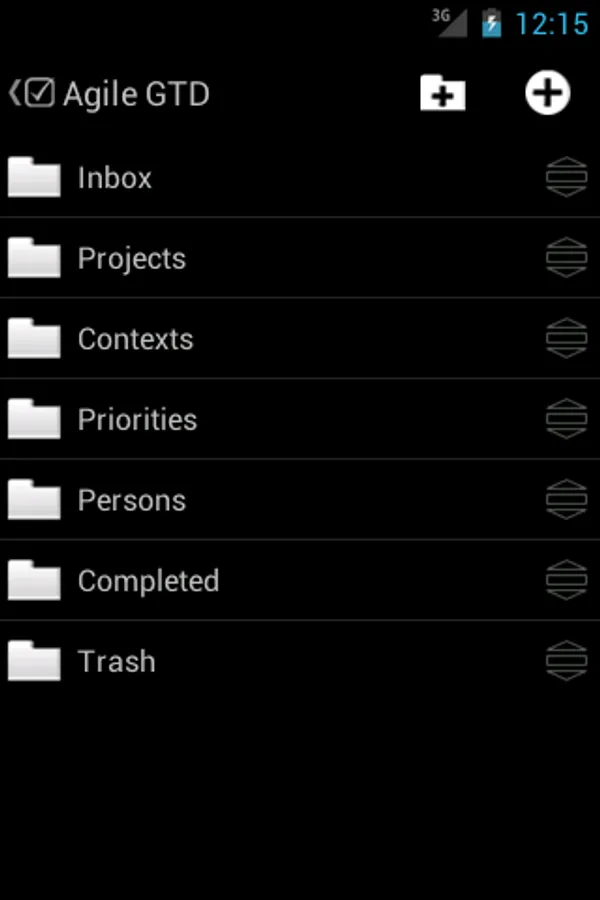Open the Projects folder
The image size is (600, 900).
click(132, 259)
